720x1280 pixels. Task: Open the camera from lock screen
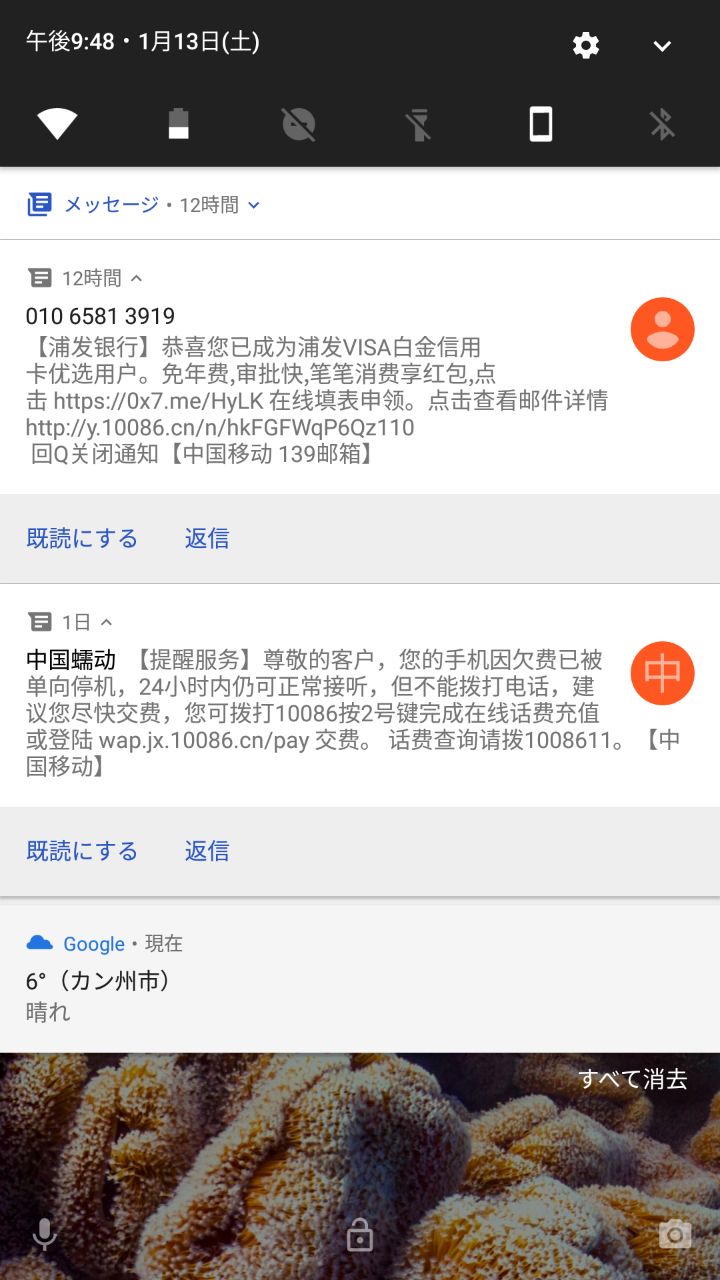(675, 1235)
